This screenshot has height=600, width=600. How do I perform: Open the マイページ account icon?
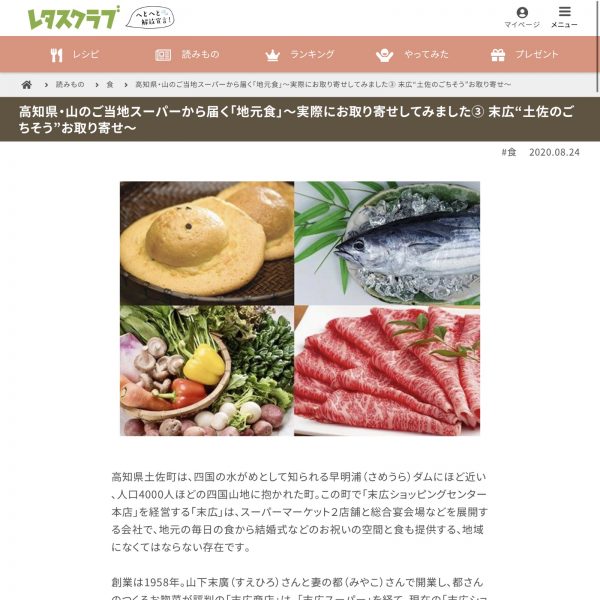click(521, 17)
